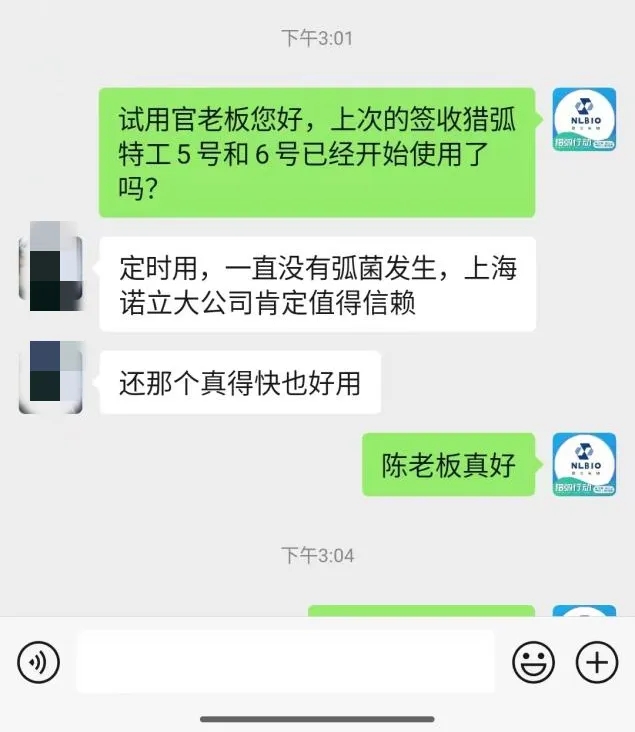Tap the voice message icon

pos(39,662)
